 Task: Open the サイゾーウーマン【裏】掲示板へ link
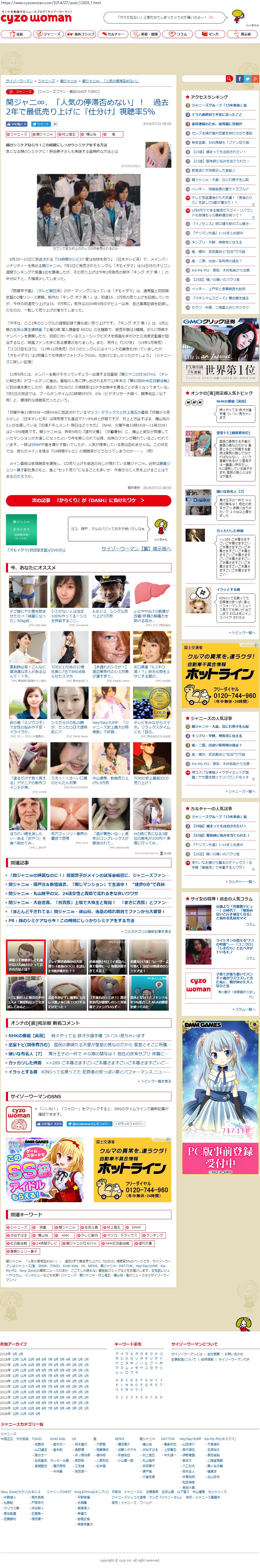coord(136,548)
